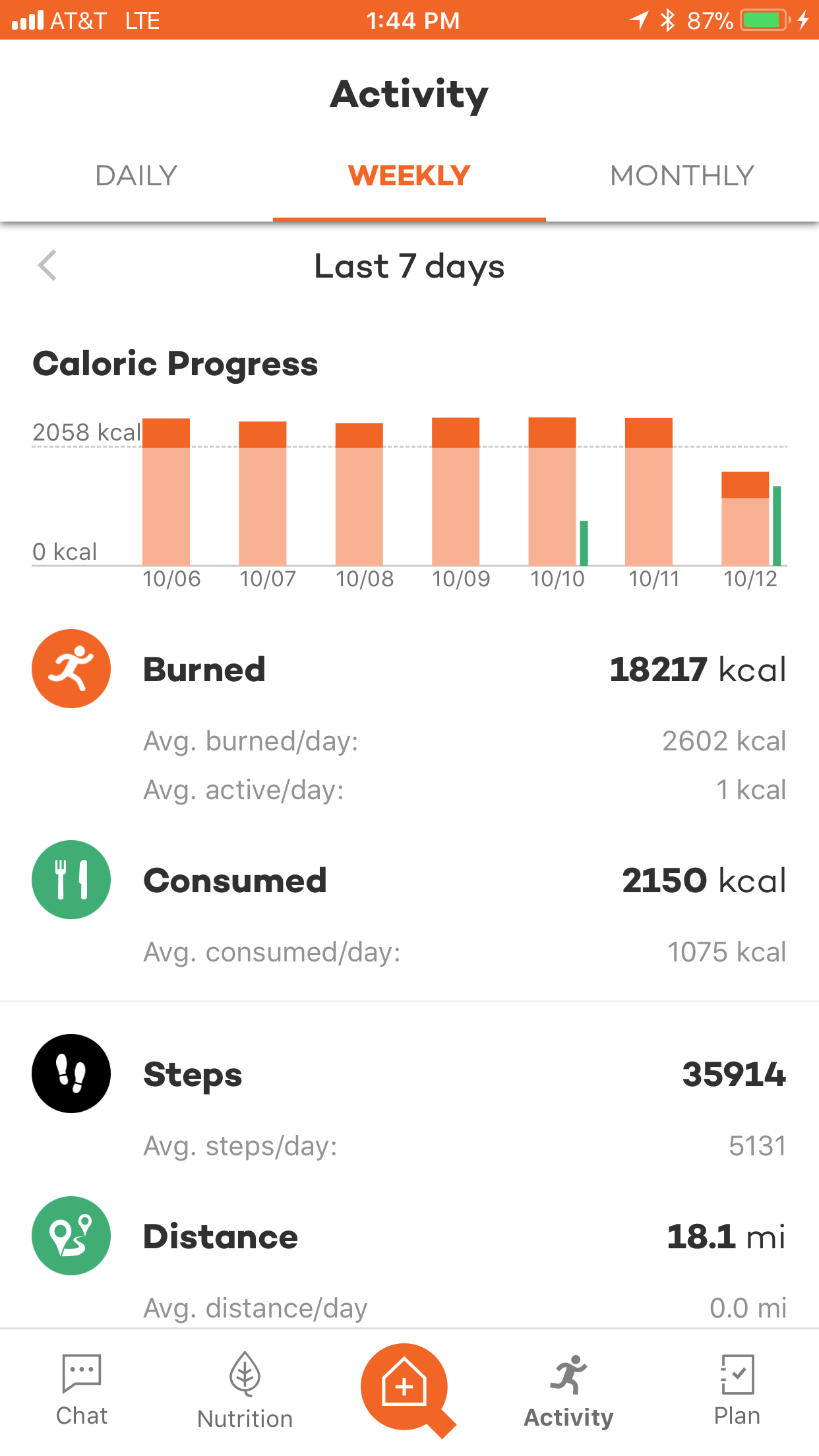Image resolution: width=819 pixels, height=1456 pixels.
Task: Select the Activity tab in bottom bar
Action: [568, 1390]
